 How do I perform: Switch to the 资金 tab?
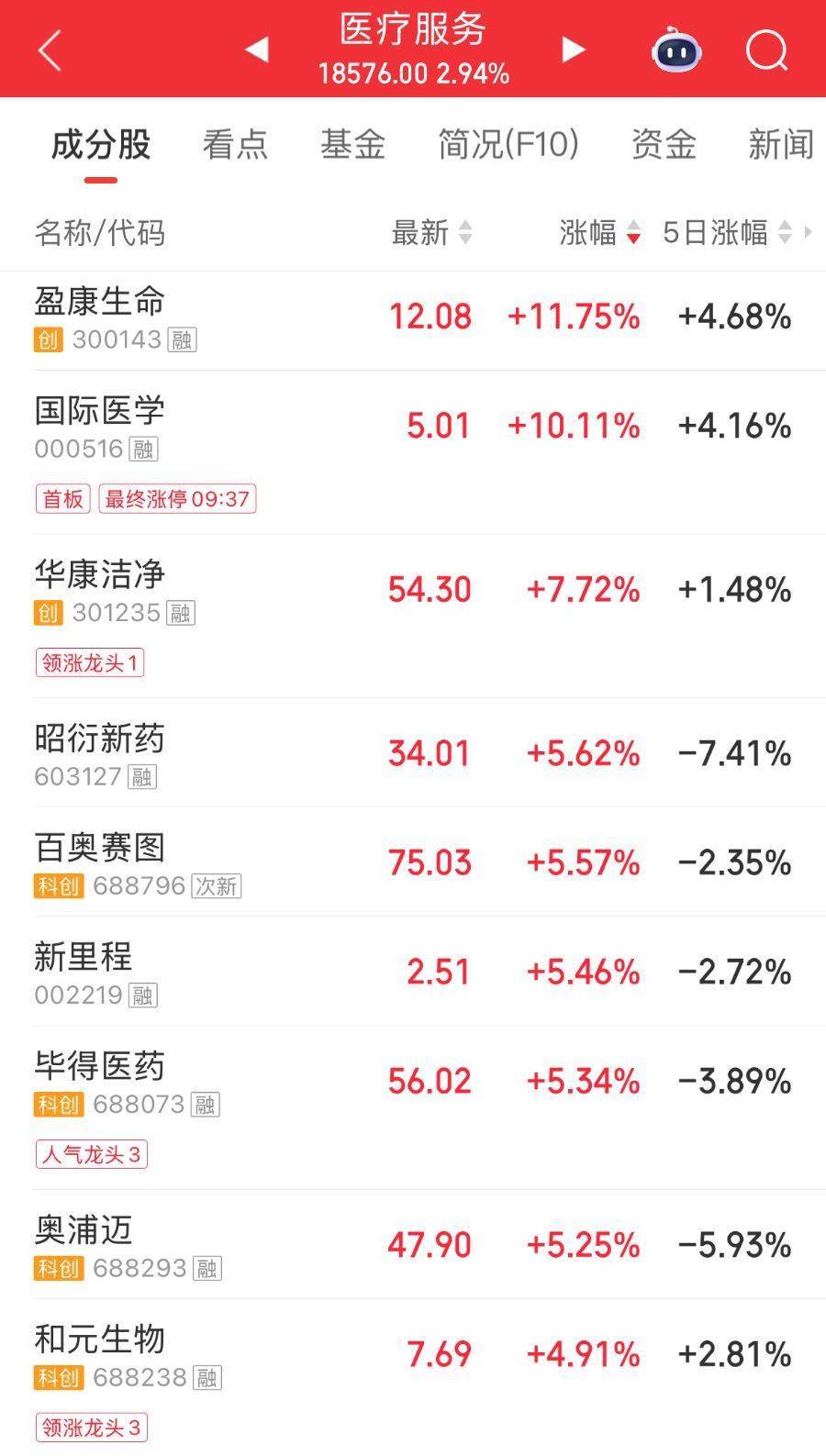click(664, 145)
